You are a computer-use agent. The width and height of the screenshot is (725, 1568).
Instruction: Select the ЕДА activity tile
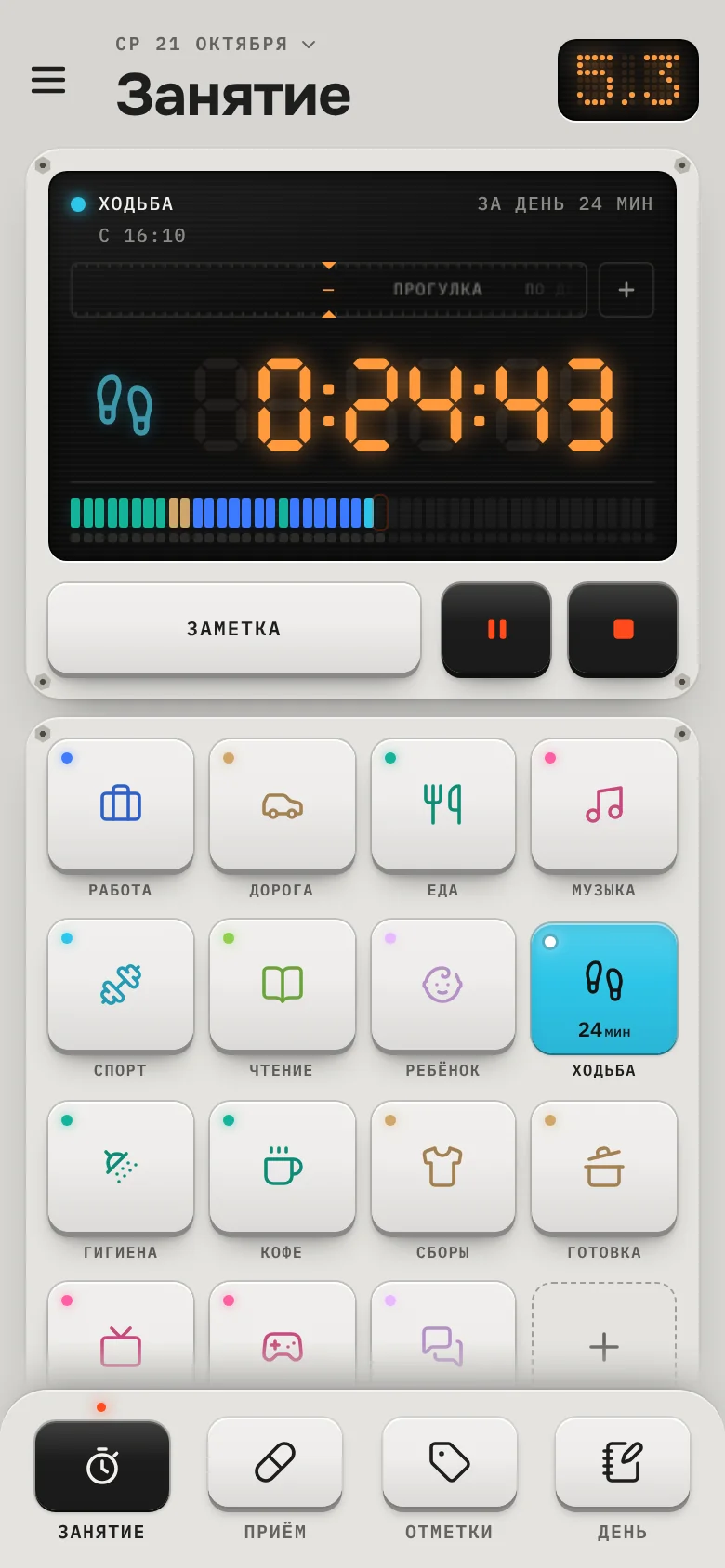point(442,805)
